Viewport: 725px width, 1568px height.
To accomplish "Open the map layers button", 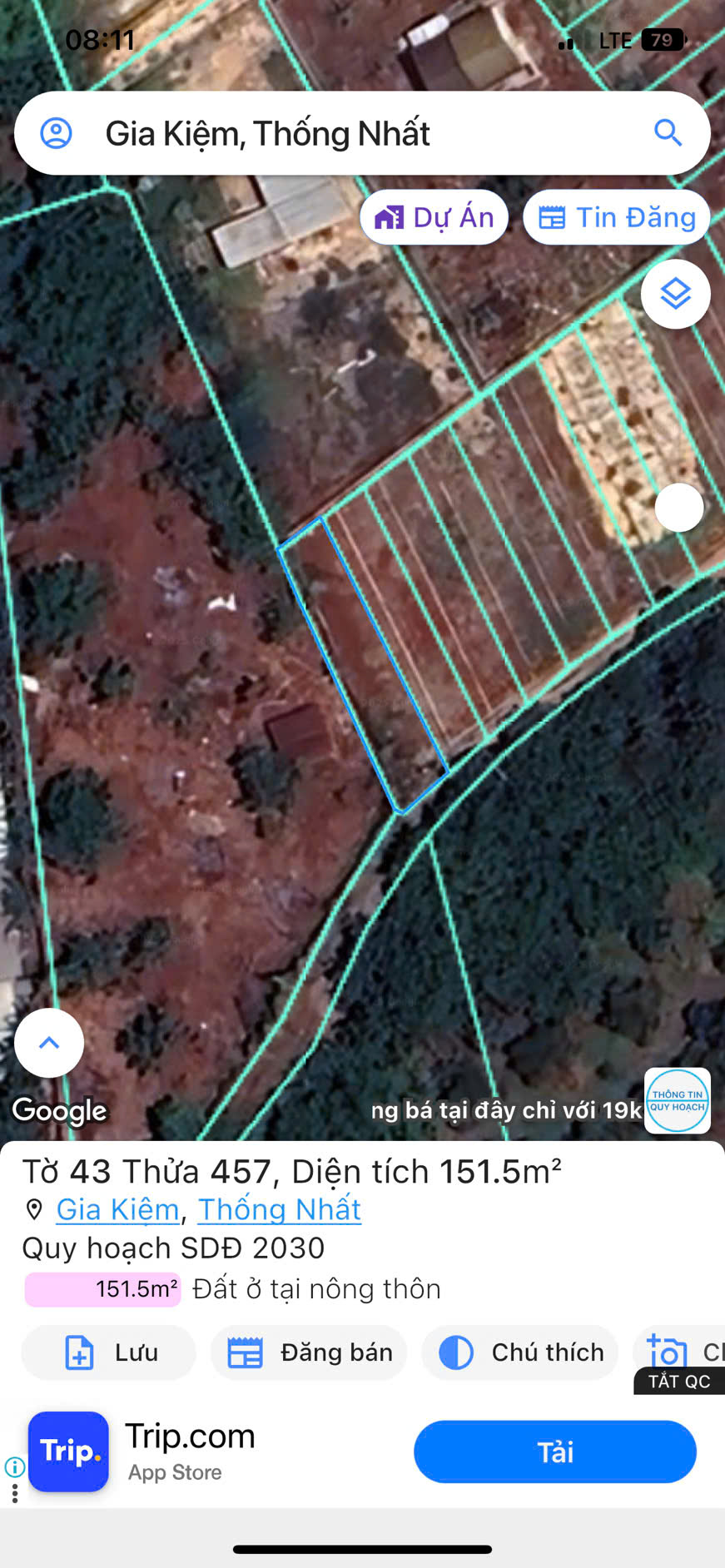I will click(x=675, y=294).
